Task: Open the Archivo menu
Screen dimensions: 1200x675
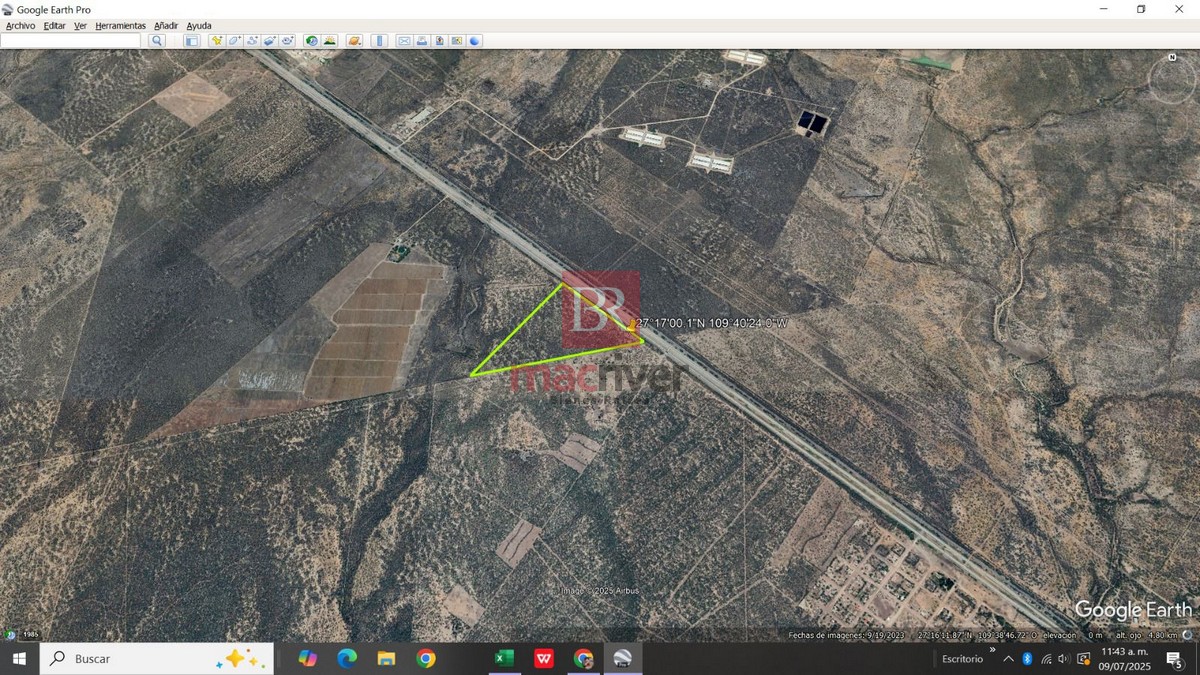Action: pyautogui.click(x=20, y=25)
